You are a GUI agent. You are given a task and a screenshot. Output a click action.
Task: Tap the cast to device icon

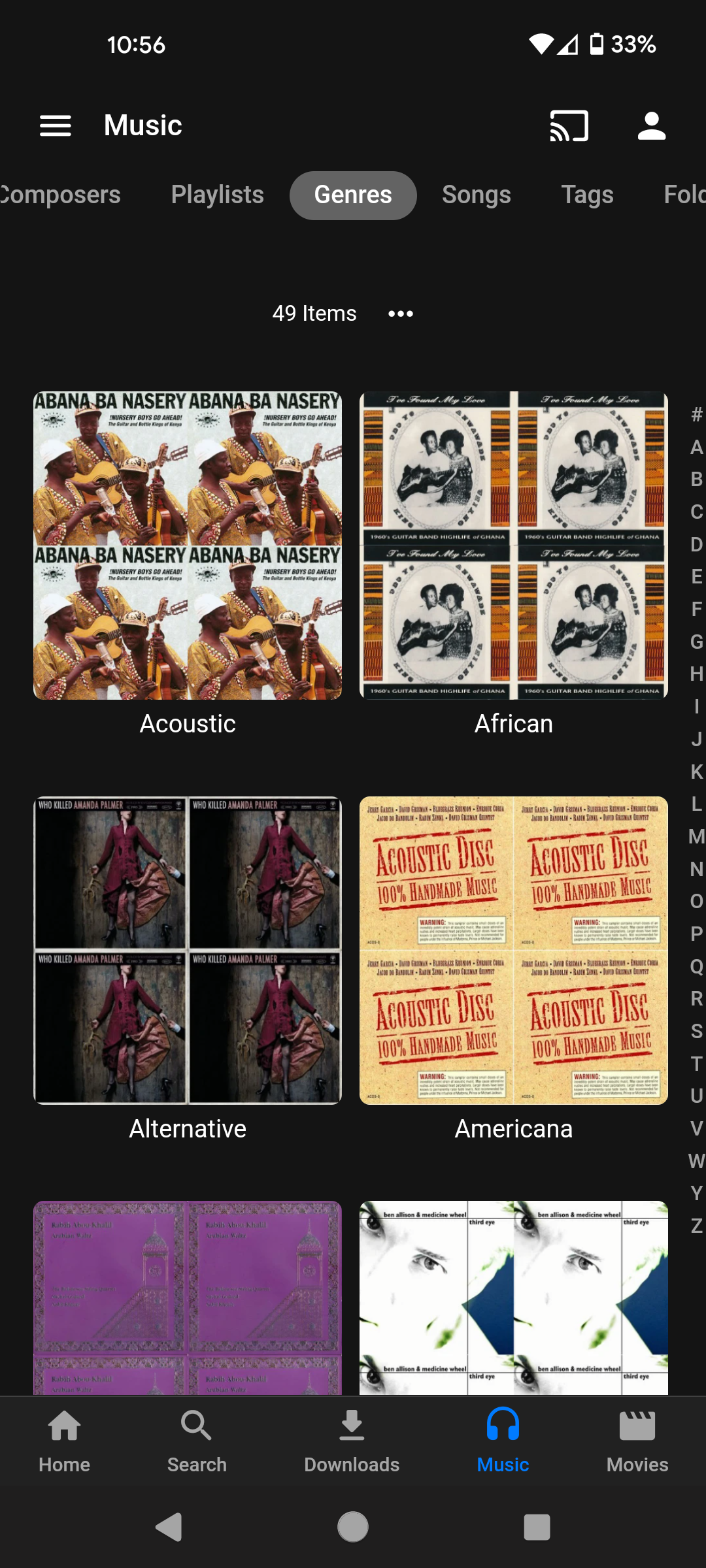pos(569,125)
